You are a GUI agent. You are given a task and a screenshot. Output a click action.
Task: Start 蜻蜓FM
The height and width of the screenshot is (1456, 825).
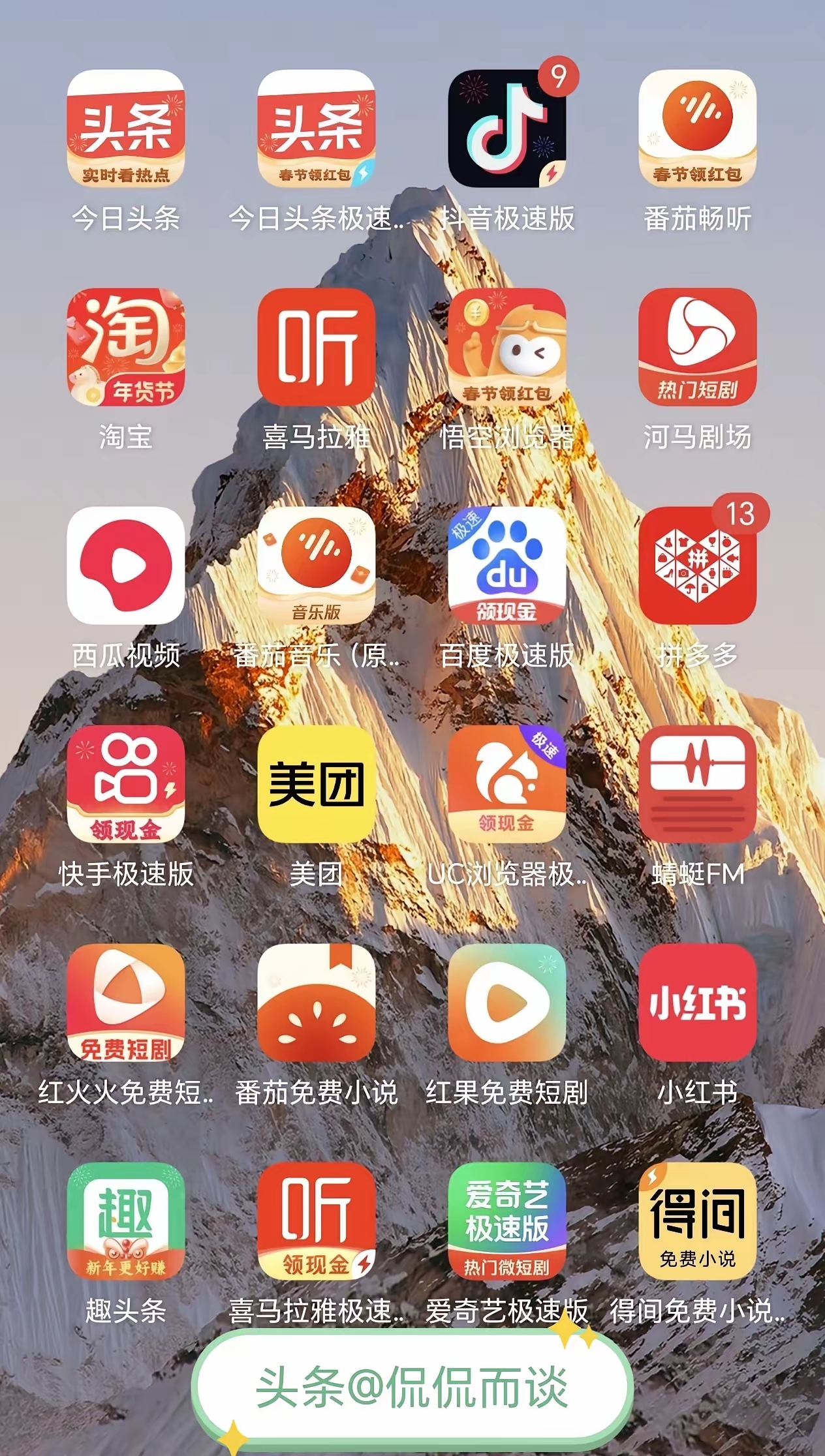697,784
